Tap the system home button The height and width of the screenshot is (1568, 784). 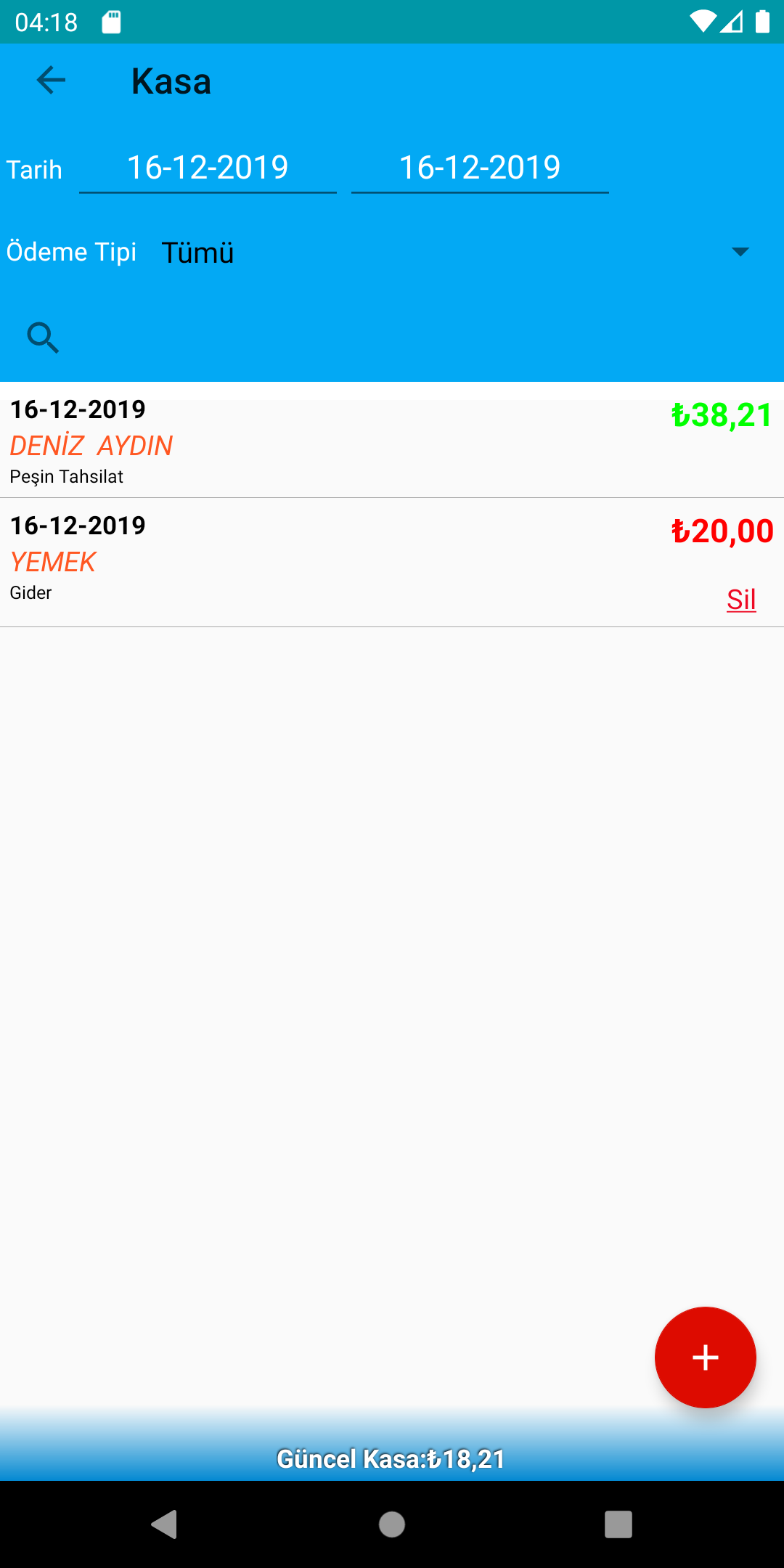(x=392, y=1524)
